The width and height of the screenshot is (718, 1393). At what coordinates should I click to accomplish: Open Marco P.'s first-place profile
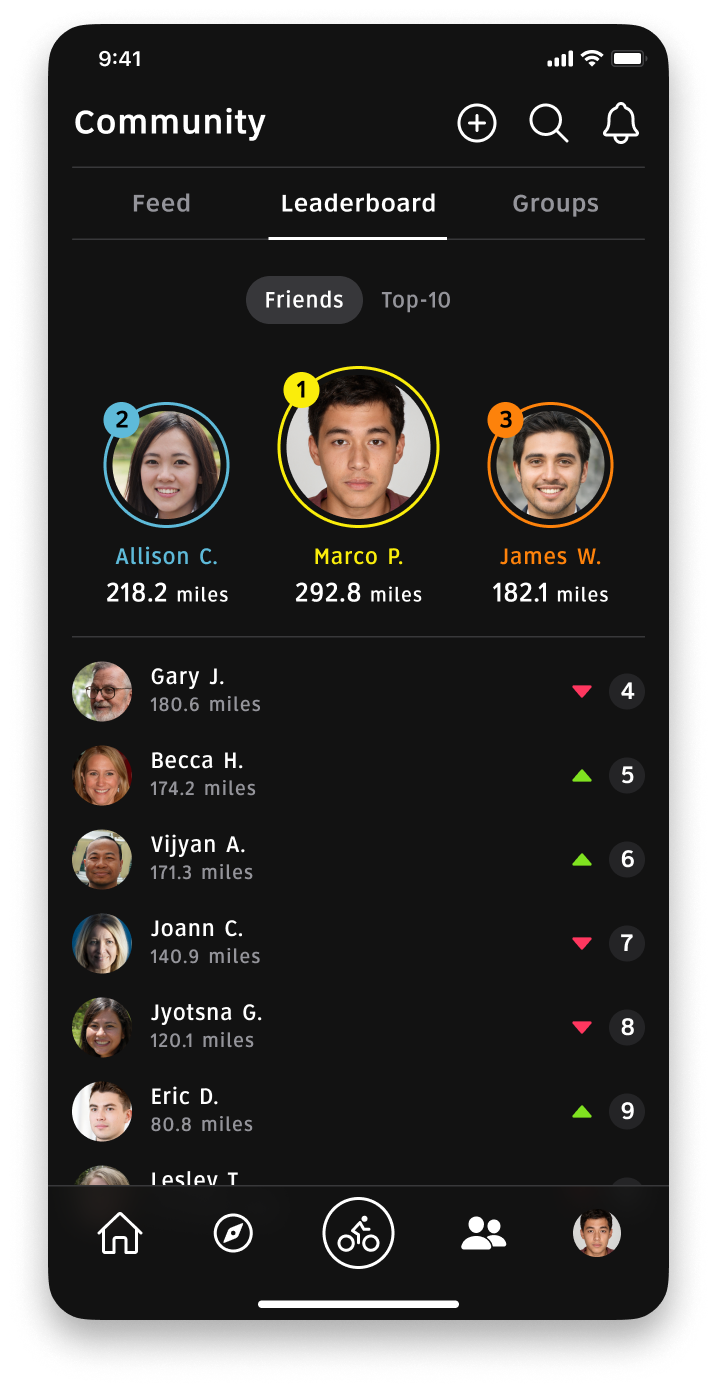358,447
